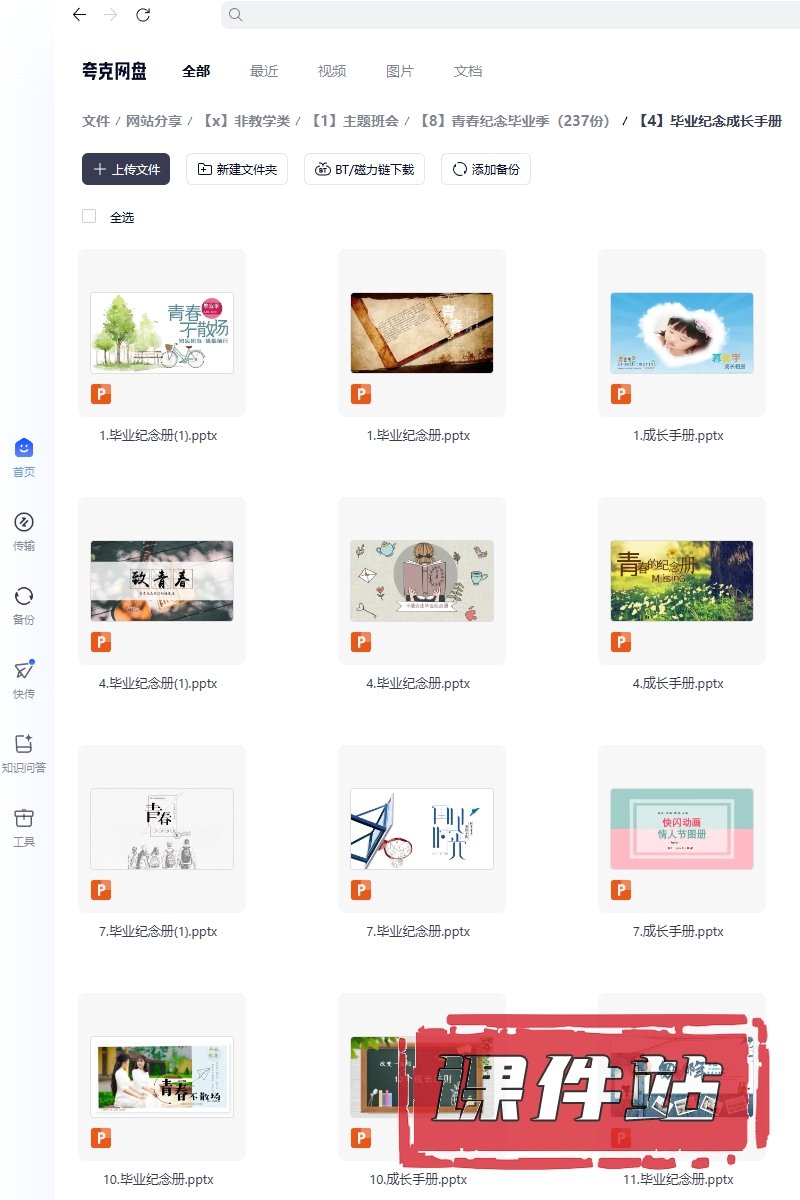The width and height of the screenshot is (800, 1200).
Task: Open 工具 in the sidebar
Action: coord(24,827)
